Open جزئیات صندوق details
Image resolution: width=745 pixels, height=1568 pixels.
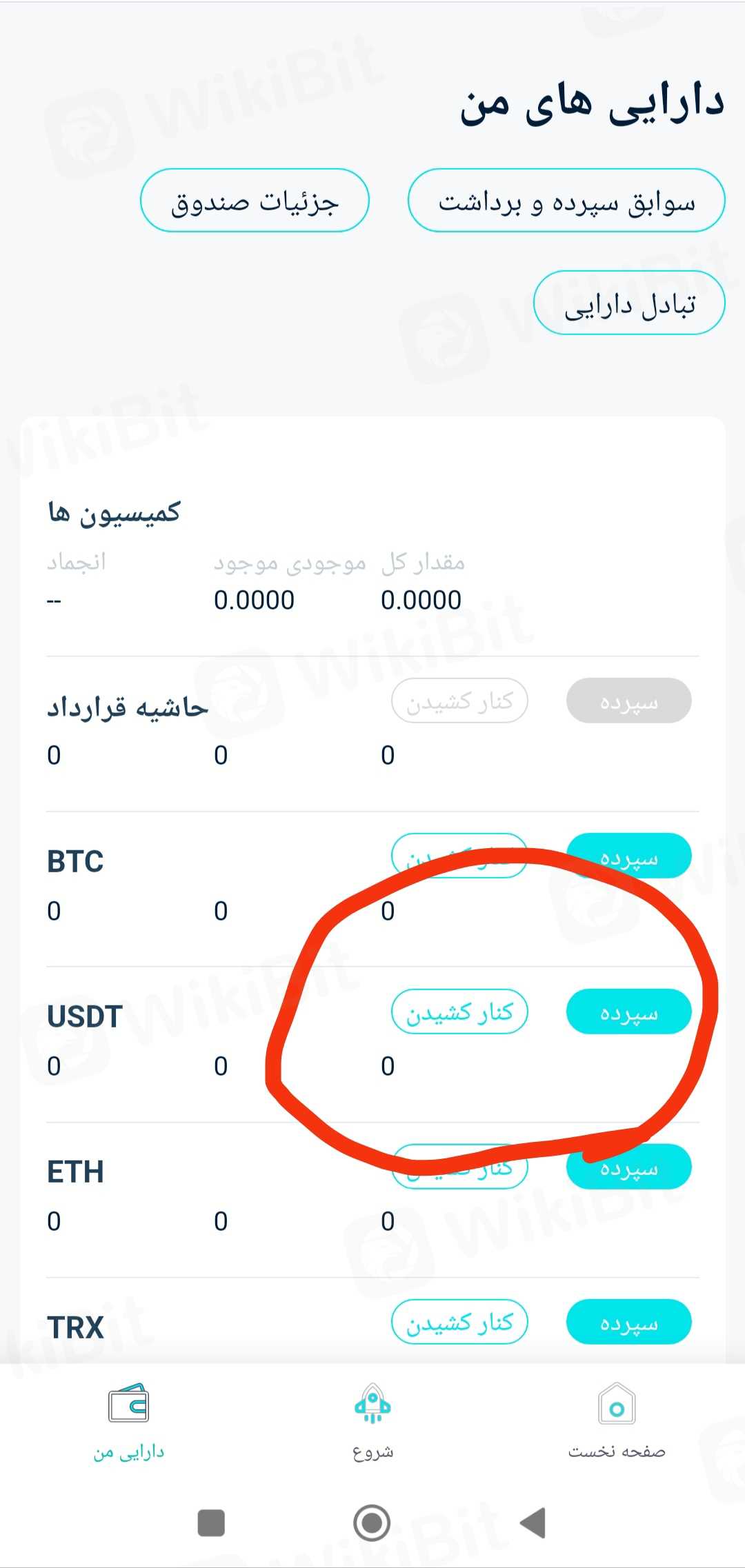point(255,201)
